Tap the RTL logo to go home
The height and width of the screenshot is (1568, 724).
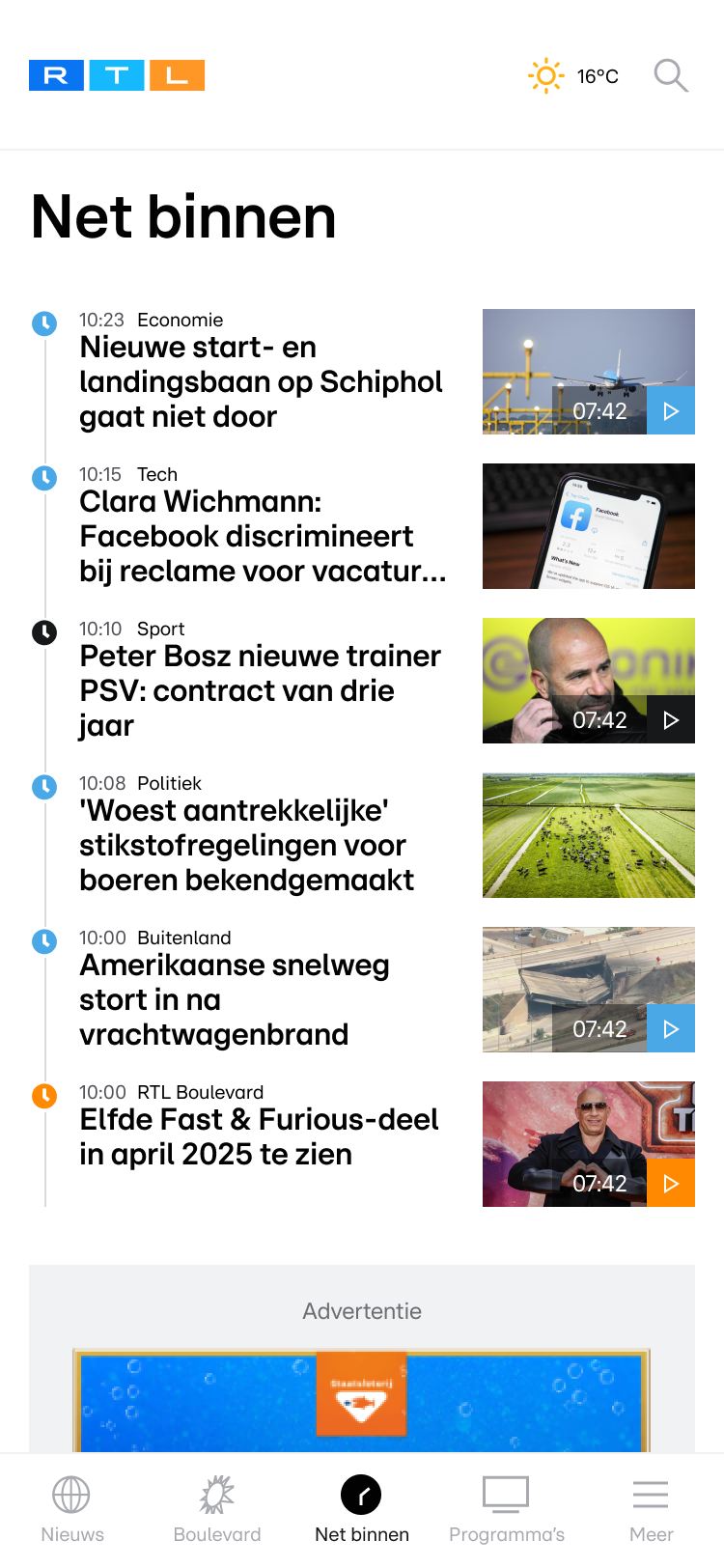point(117,75)
